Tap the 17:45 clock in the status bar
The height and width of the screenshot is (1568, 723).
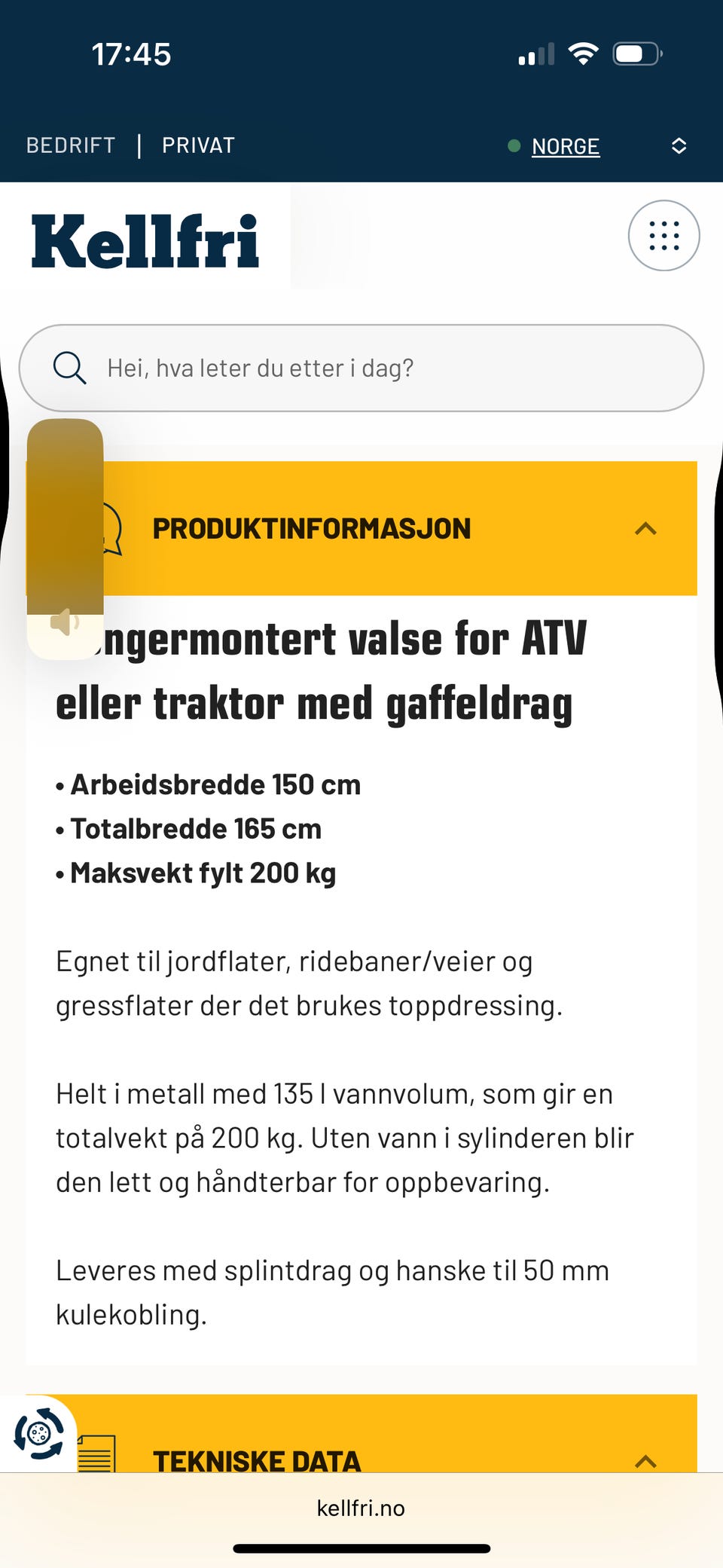tap(133, 53)
